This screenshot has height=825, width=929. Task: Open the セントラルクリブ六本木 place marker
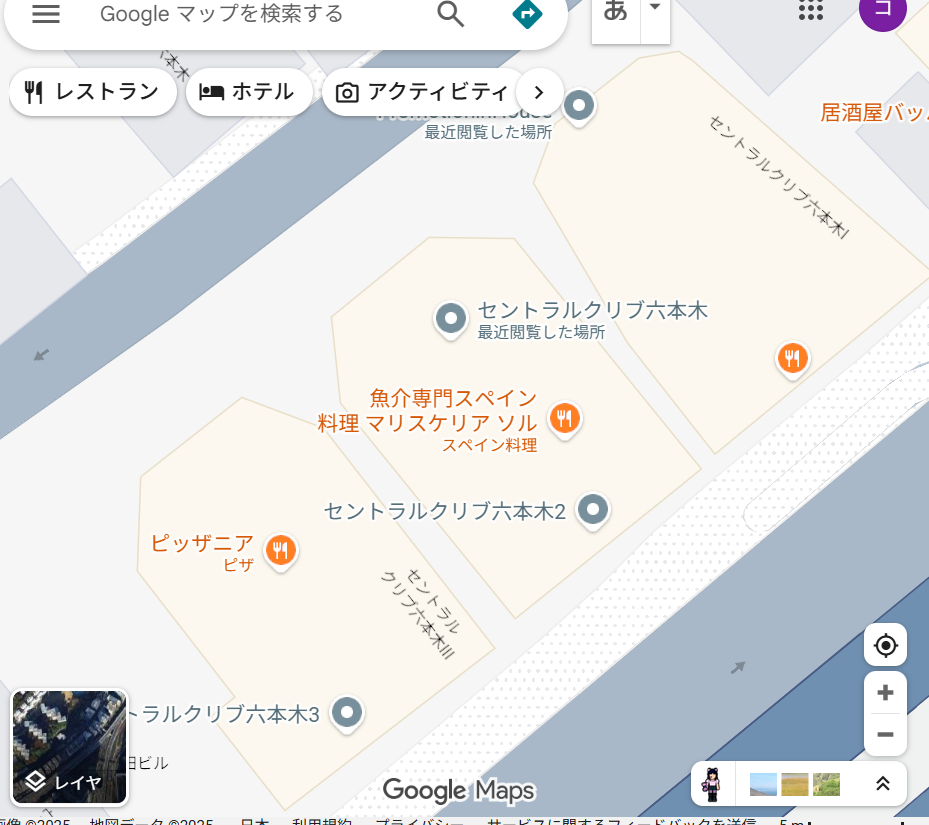[451, 318]
